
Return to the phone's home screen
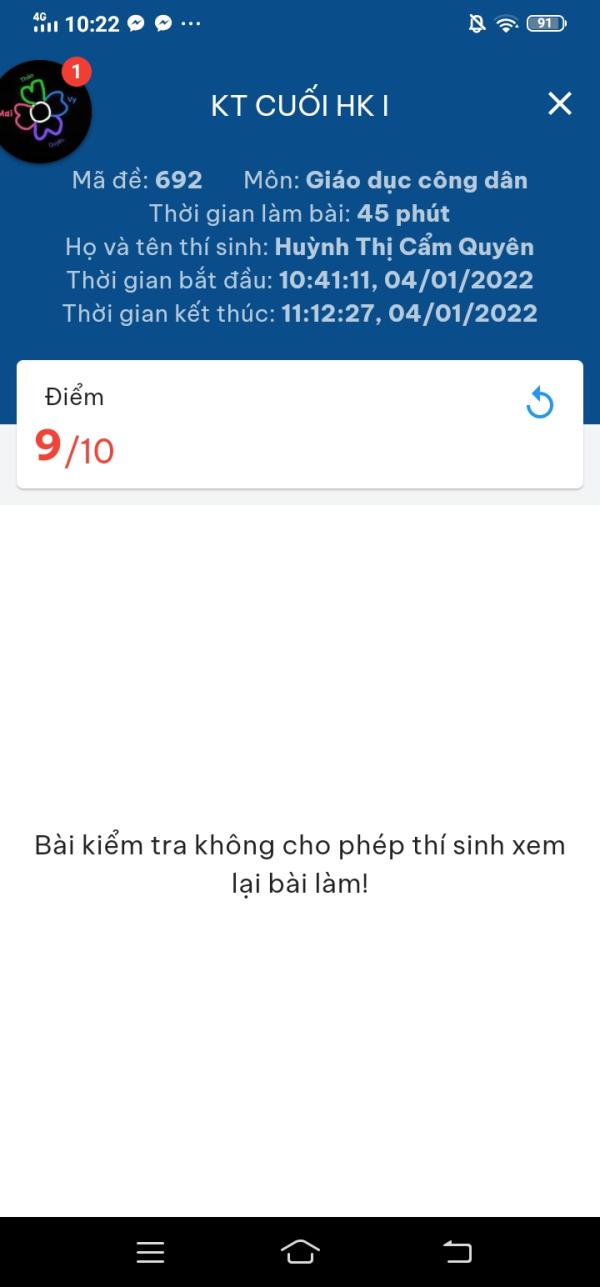(301, 1252)
